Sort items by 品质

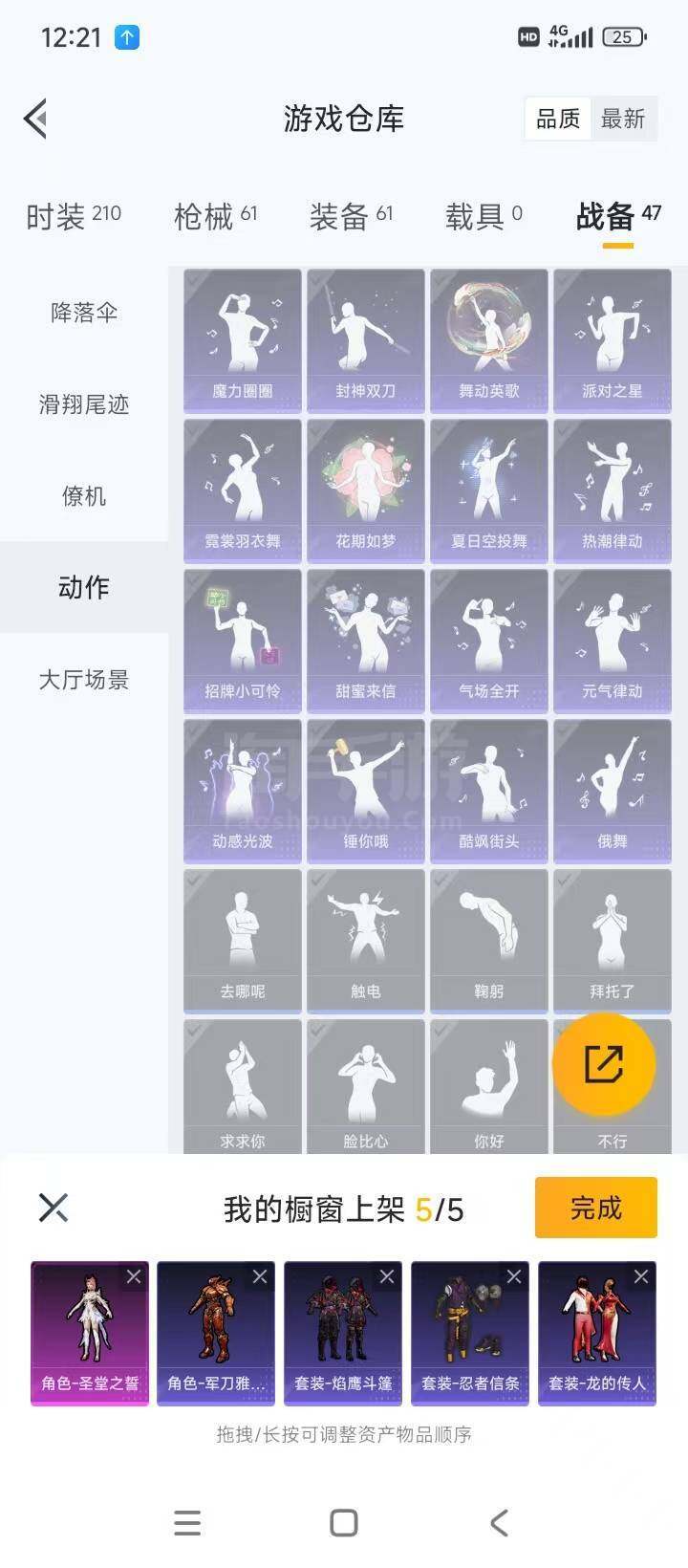(x=558, y=119)
